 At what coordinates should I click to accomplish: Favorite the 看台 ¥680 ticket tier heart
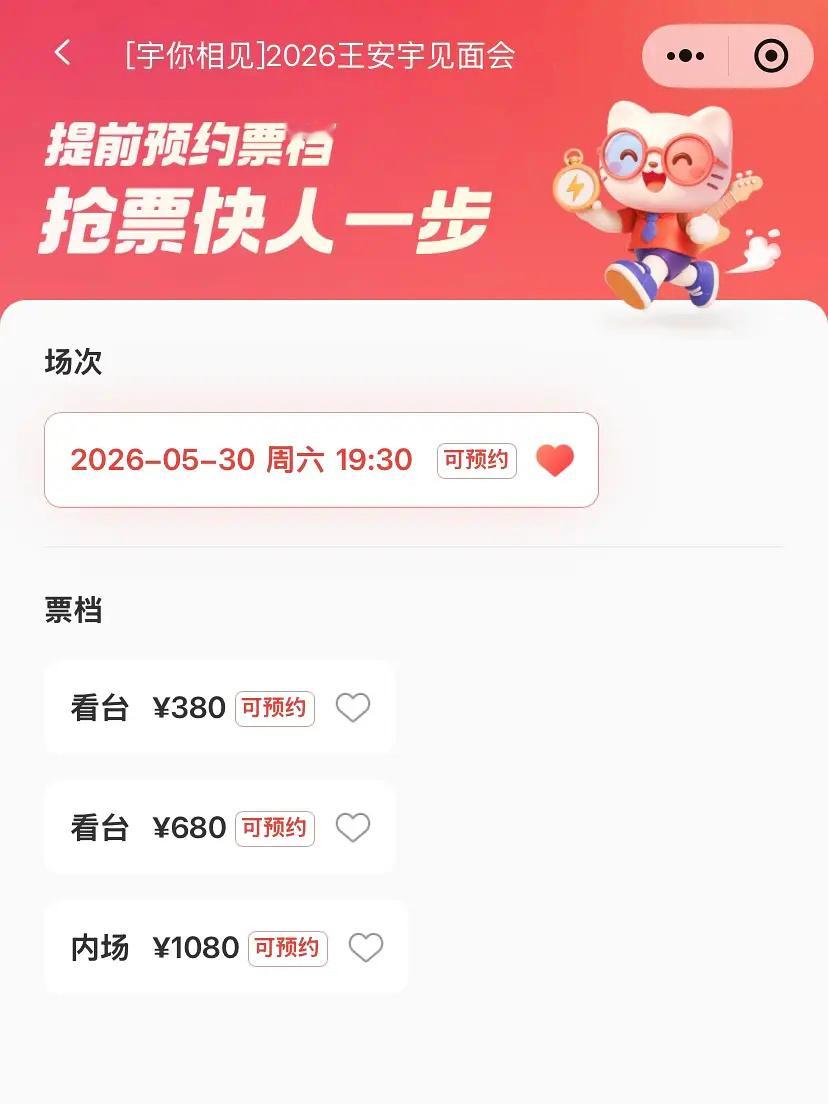point(353,828)
